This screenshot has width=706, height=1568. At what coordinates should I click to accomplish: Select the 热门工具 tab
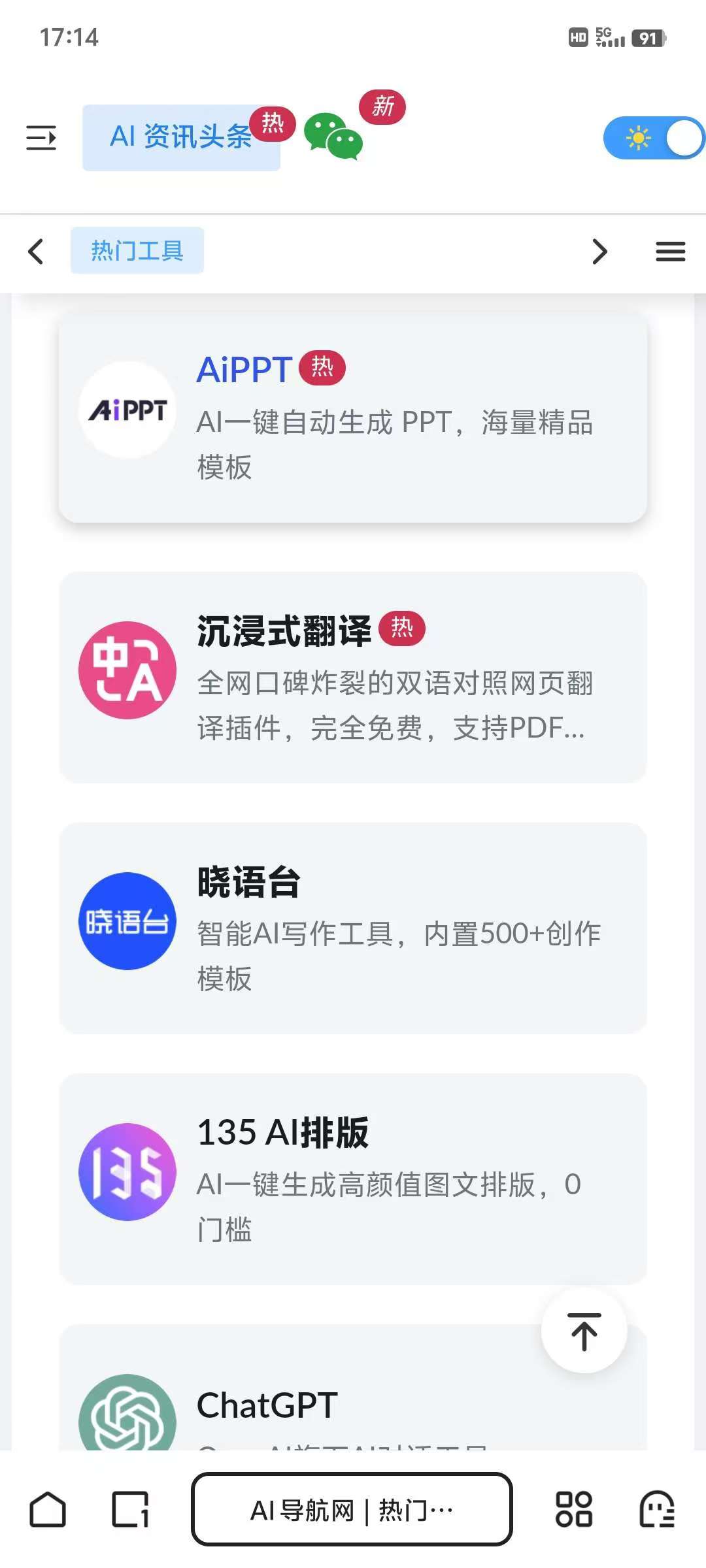[x=137, y=250]
